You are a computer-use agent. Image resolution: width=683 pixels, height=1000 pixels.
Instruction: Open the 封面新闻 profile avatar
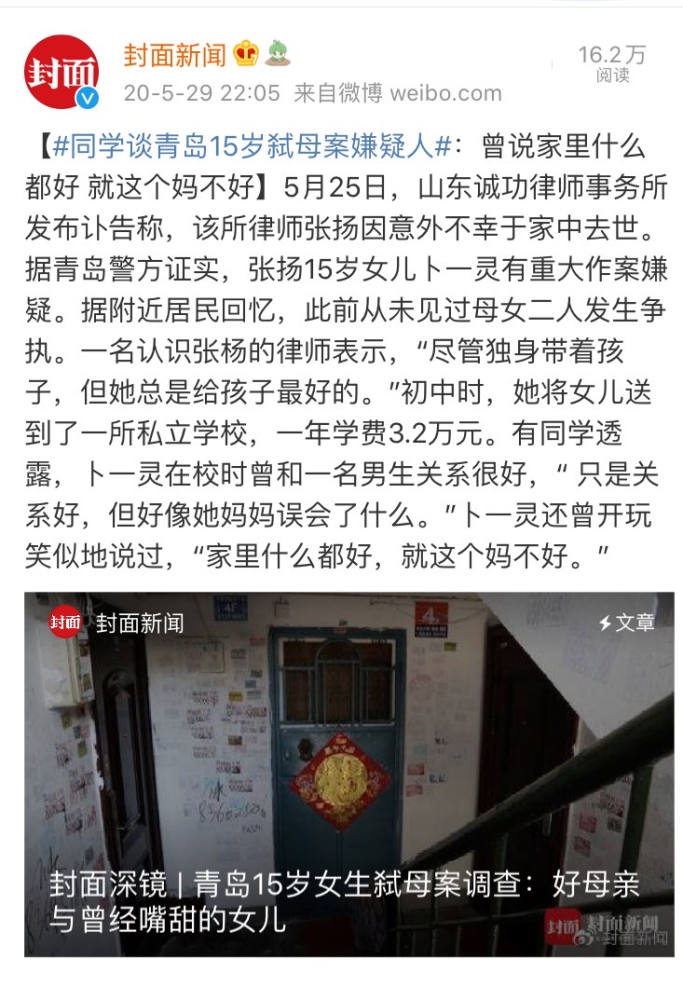tap(62, 71)
